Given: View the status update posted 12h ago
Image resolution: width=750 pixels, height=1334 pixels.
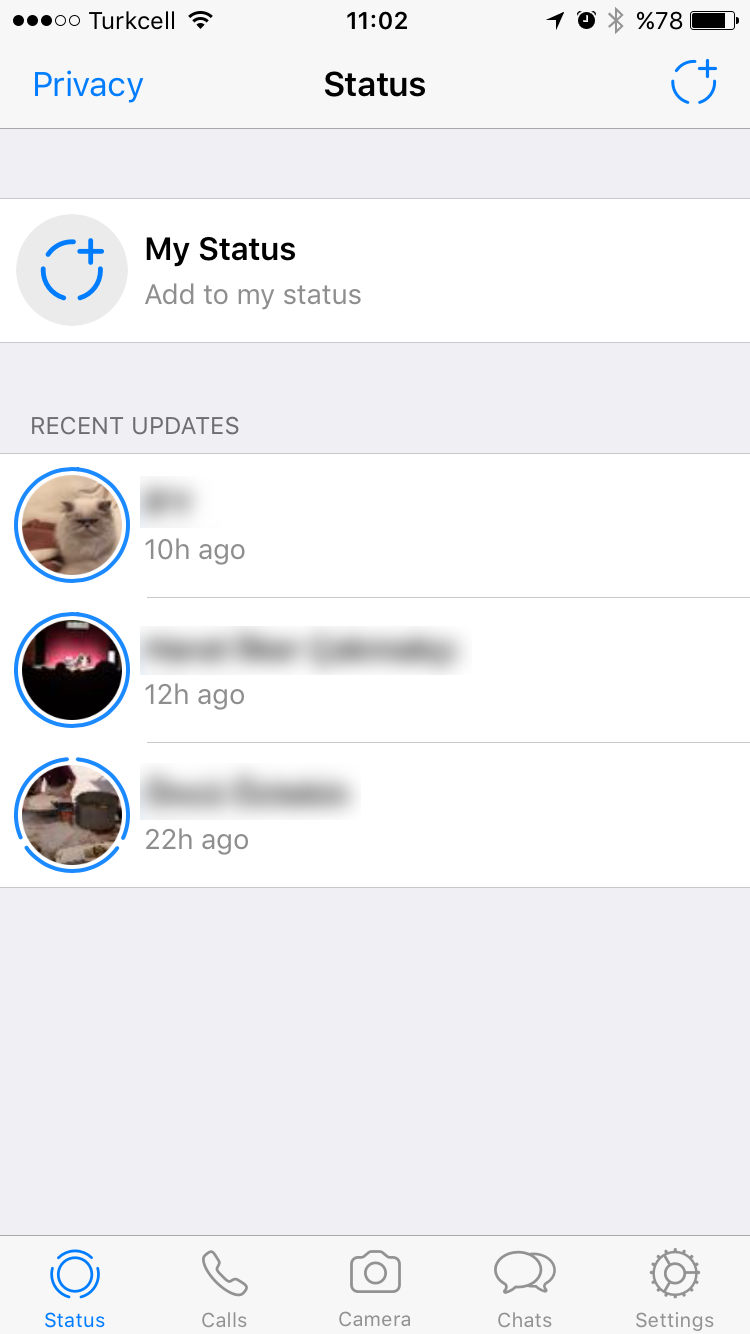Looking at the screenshot, I should pyautogui.click(x=375, y=670).
